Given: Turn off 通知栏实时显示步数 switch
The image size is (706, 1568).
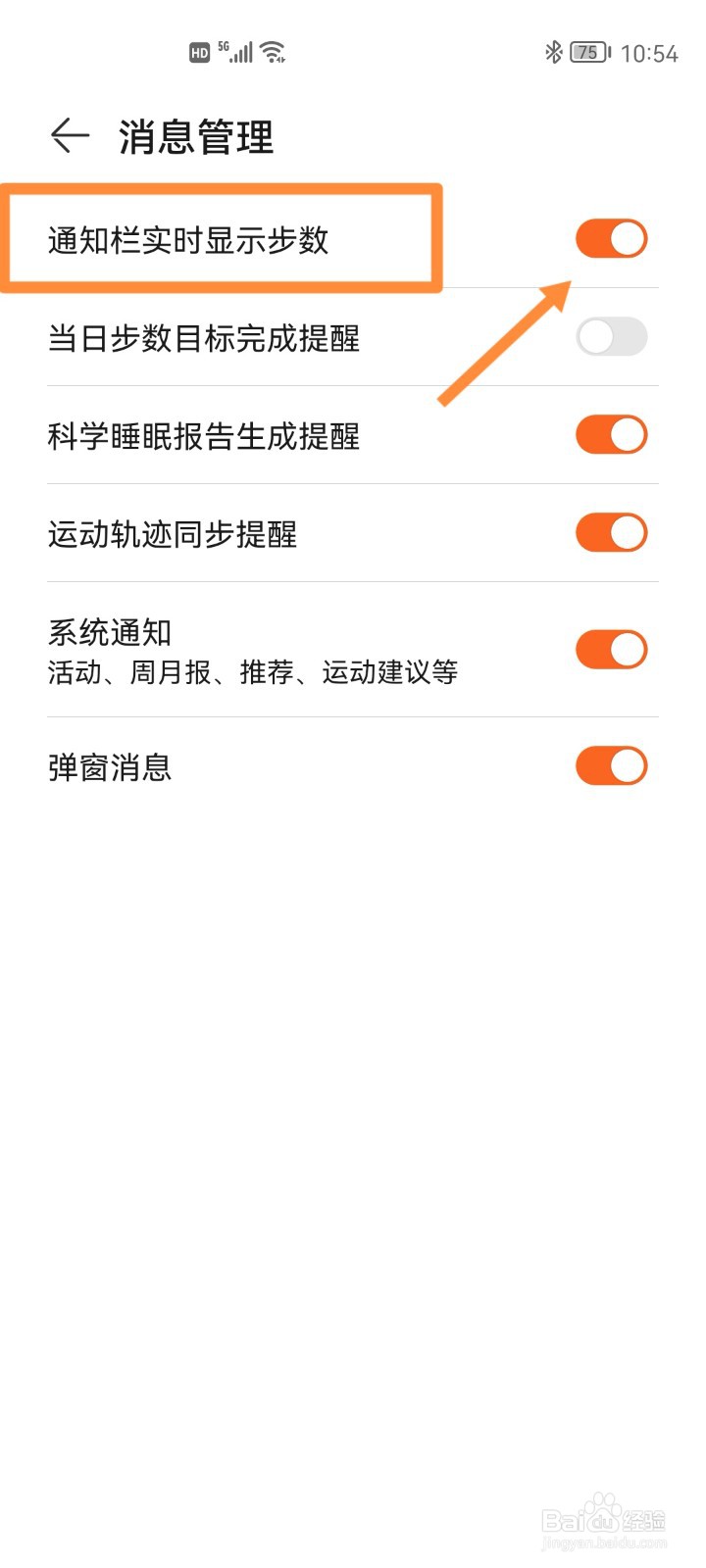Looking at the screenshot, I should point(612,239).
